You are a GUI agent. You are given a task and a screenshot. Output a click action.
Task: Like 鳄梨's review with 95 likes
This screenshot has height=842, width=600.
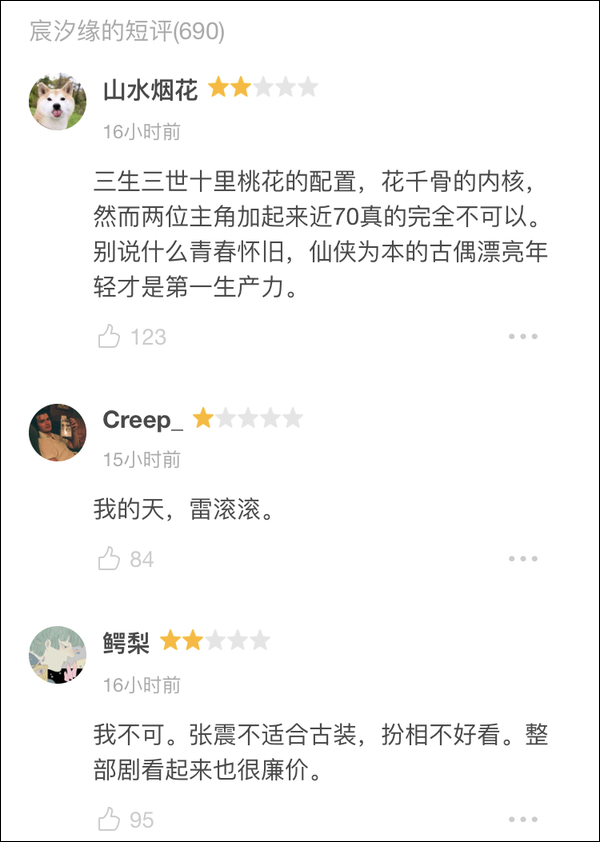coord(109,820)
